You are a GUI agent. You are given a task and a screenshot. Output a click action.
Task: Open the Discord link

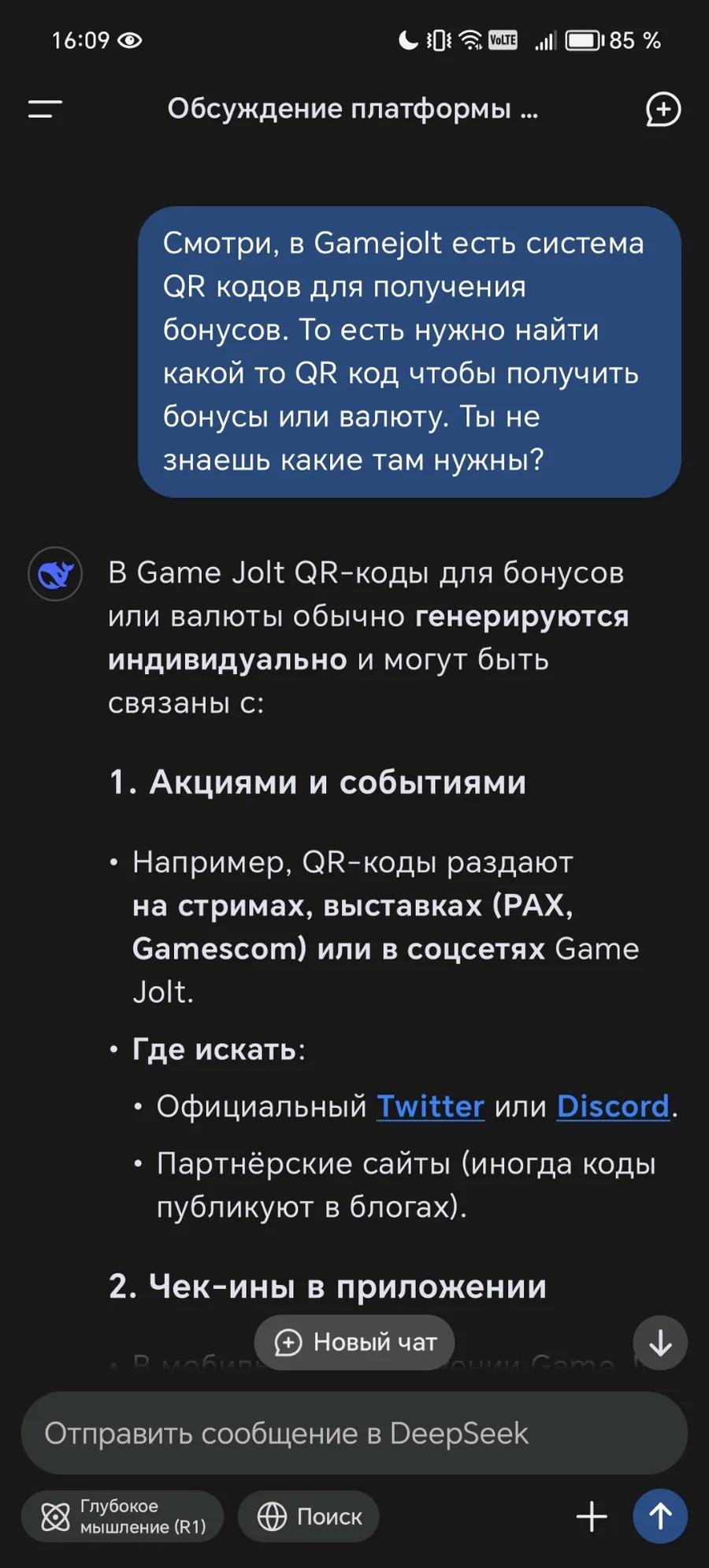pyautogui.click(x=613, y=1106)
